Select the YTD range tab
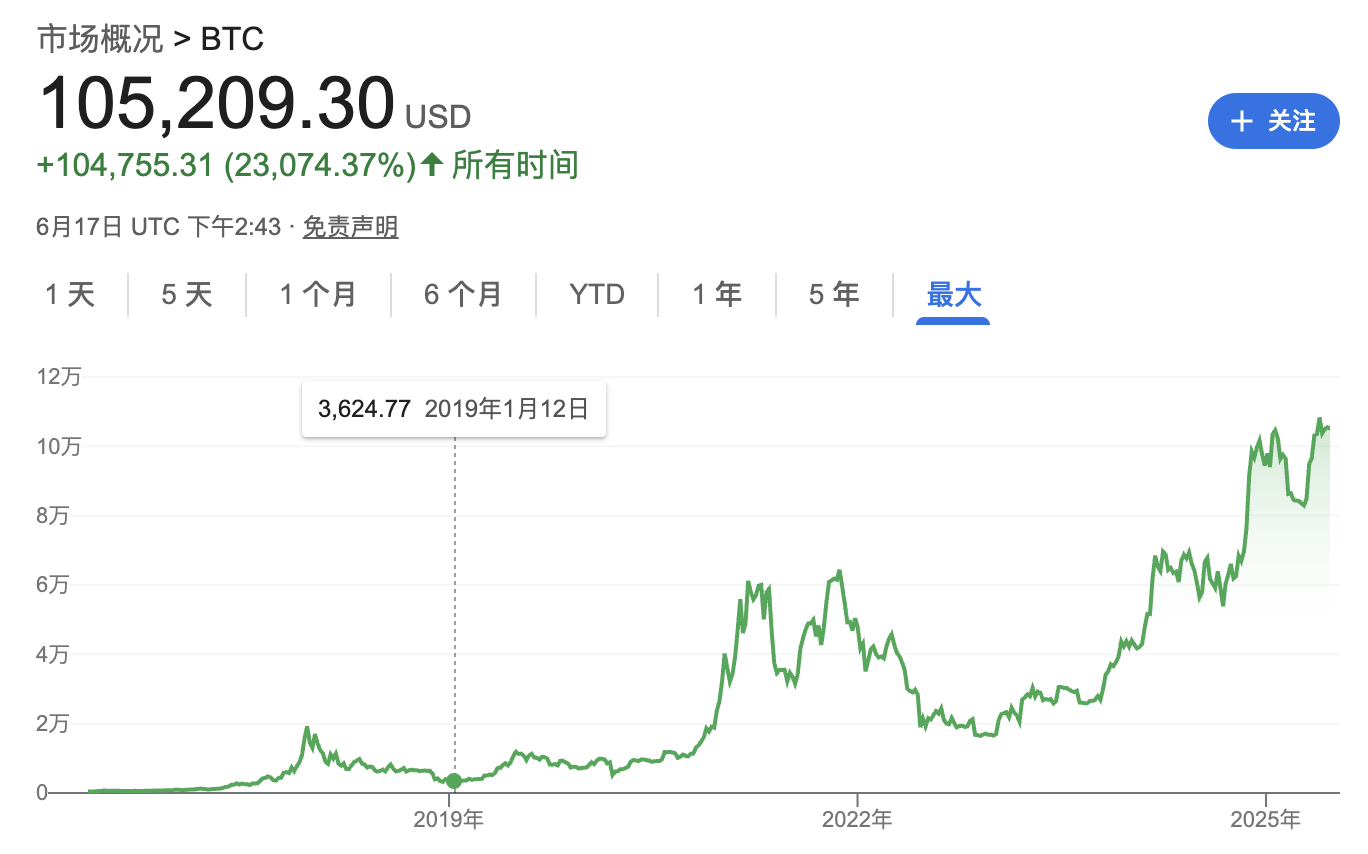Viewport: 1368px width, 854px height. (597, 294)
